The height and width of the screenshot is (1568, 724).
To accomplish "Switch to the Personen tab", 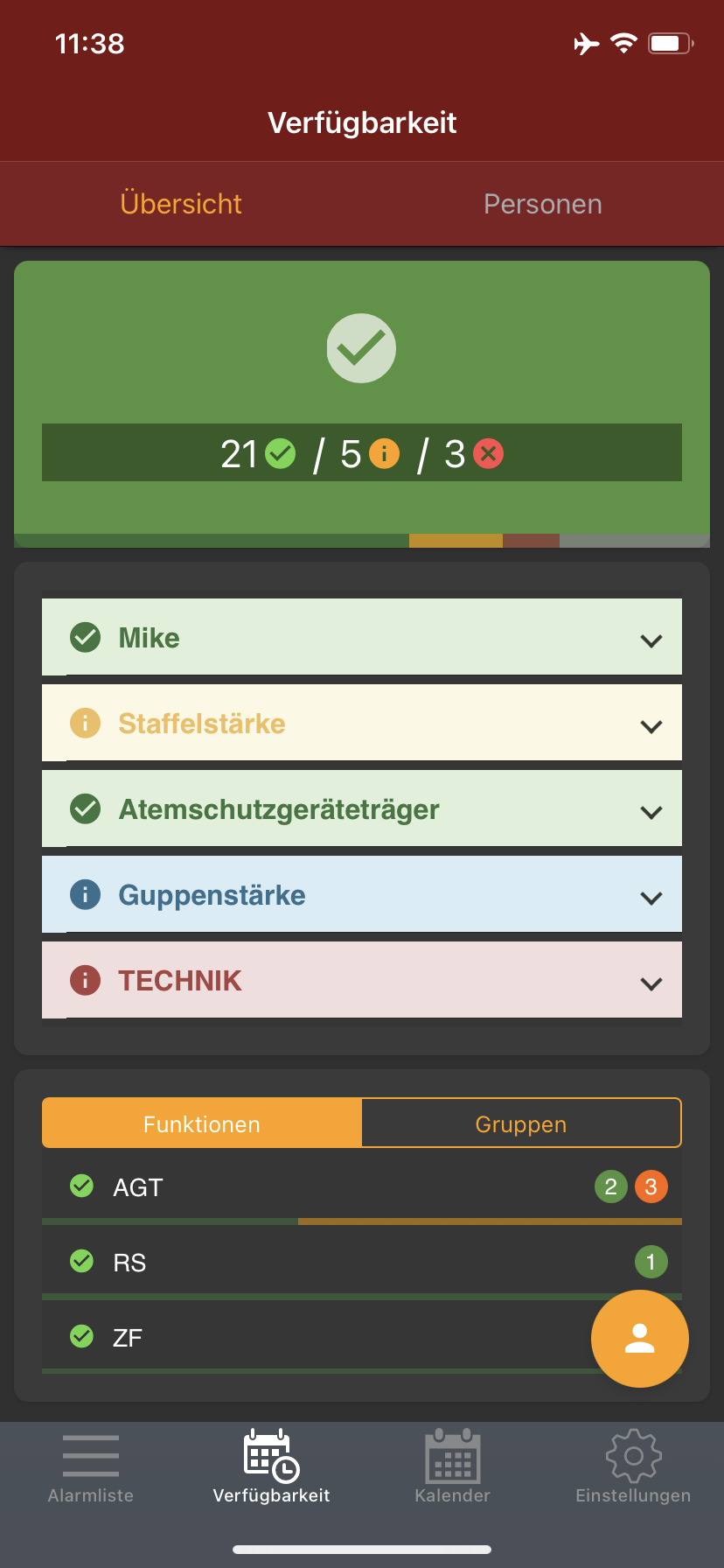I will (542, 204).
